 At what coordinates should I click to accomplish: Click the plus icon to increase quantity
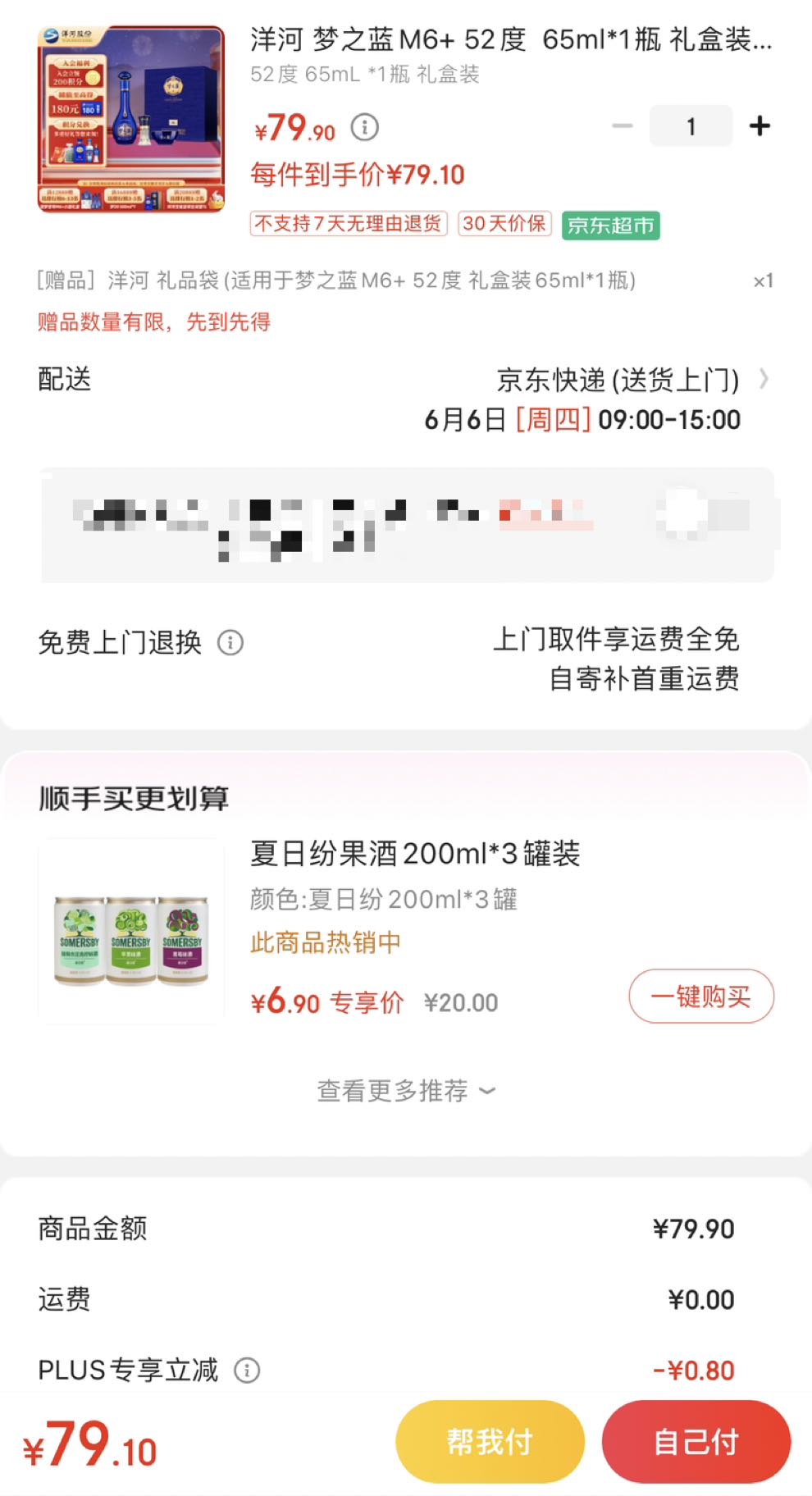tap(759, 125)
